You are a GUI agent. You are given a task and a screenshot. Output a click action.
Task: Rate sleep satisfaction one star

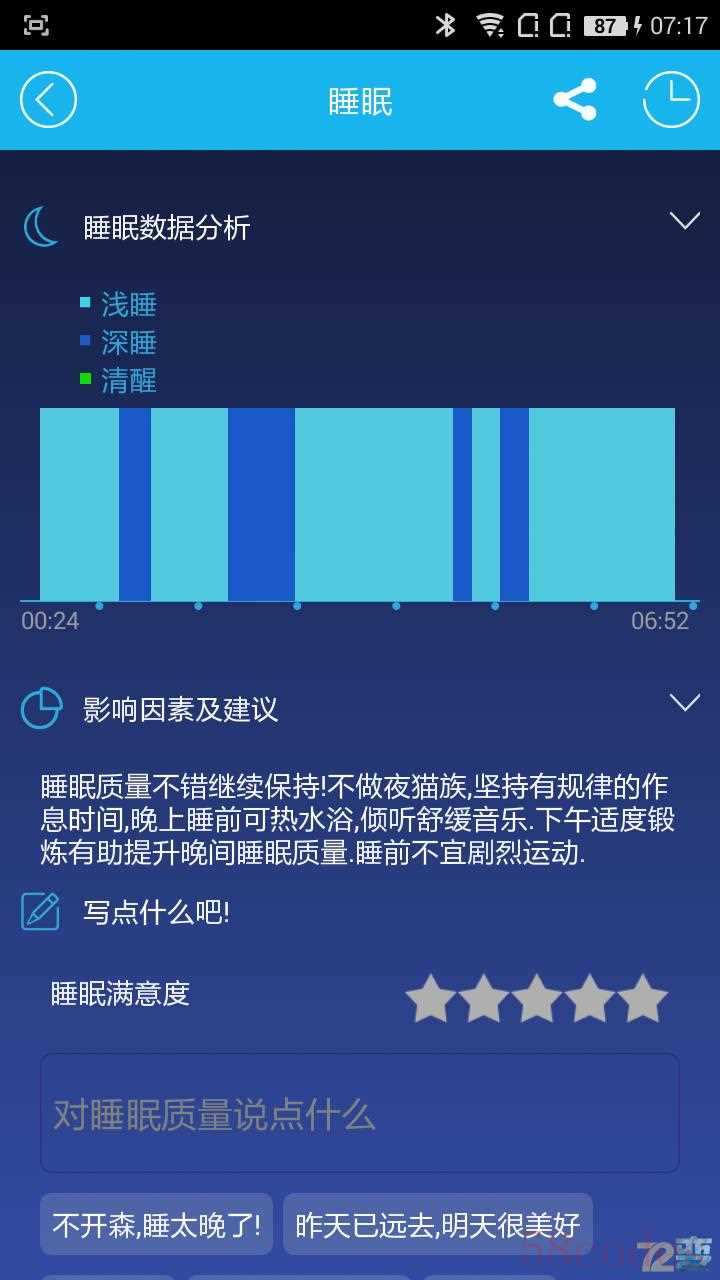tap(431, 999)
